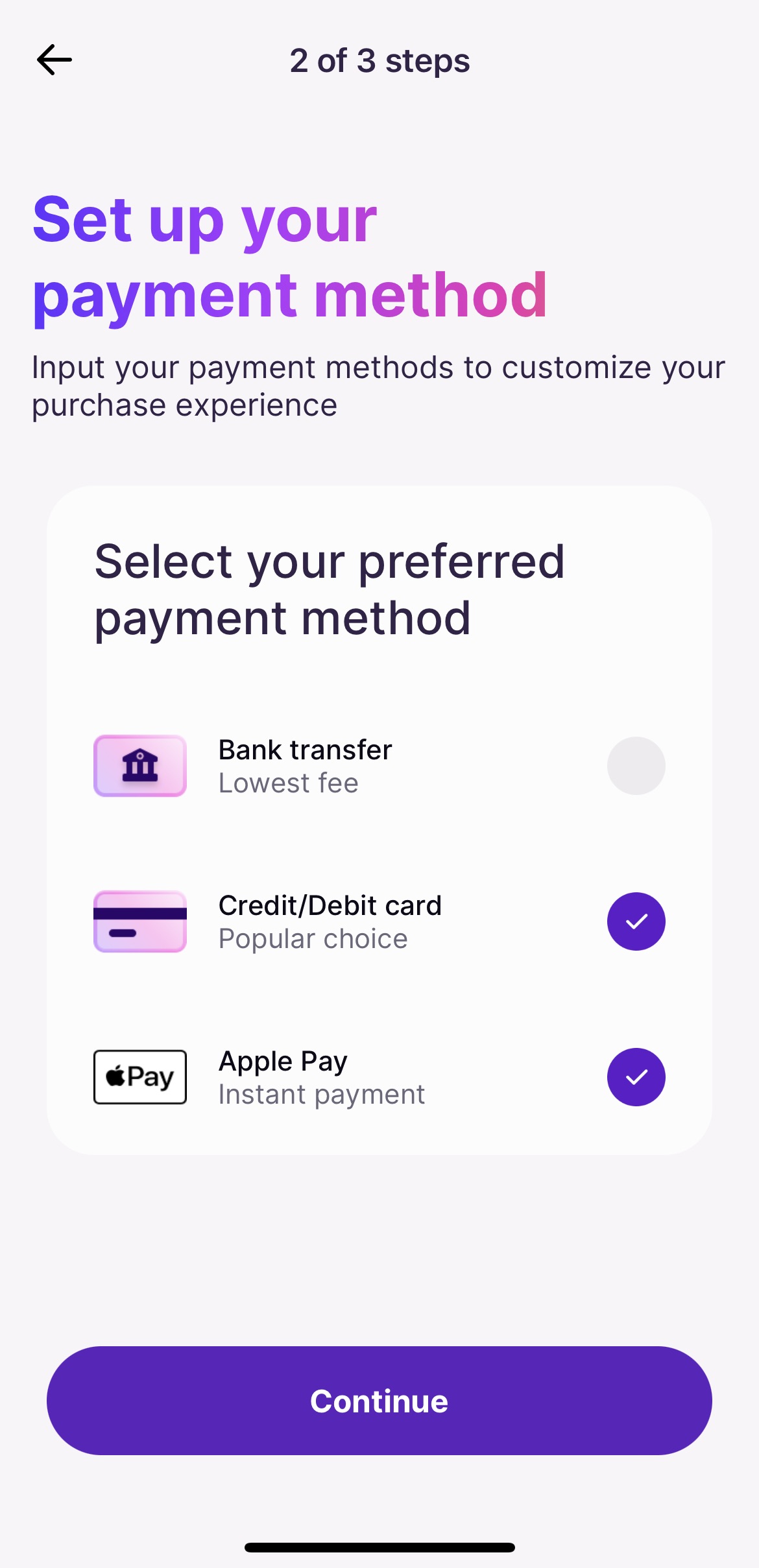
Task: Go back with the arrow icon
Action: (x=54, y=60)
